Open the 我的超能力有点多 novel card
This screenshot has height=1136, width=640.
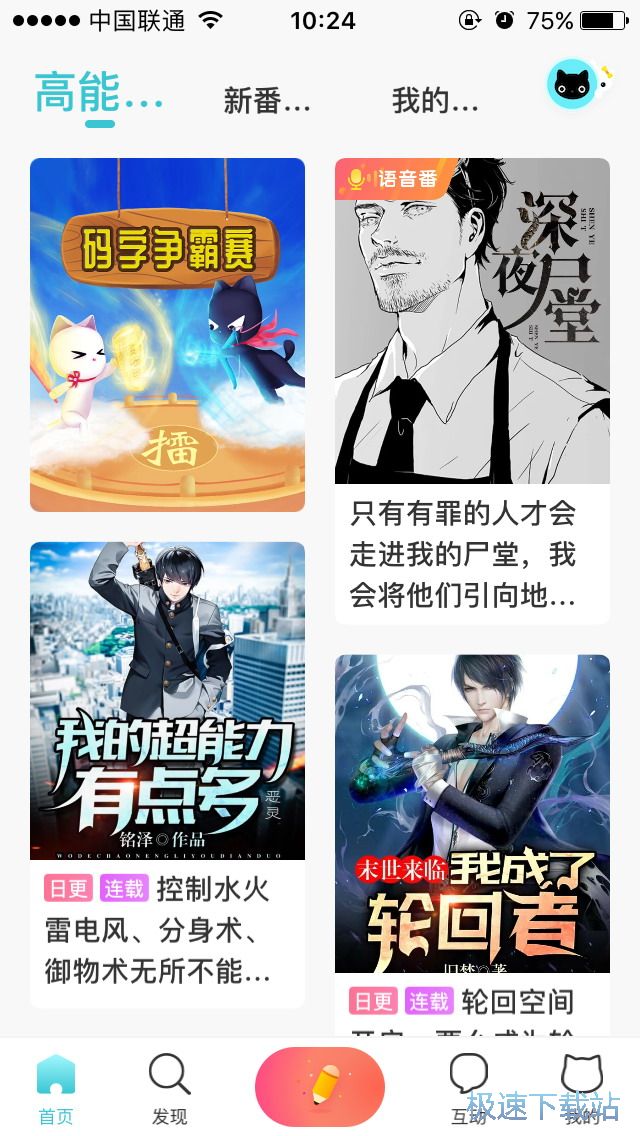(167, 774)
